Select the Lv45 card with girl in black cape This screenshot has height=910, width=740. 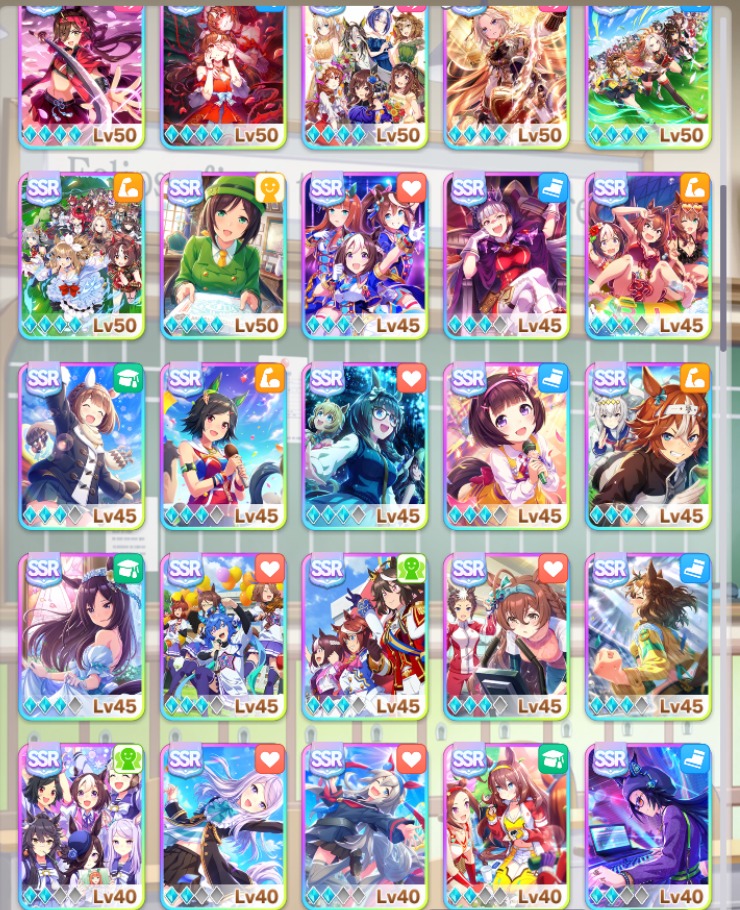(x=506, y=255)
